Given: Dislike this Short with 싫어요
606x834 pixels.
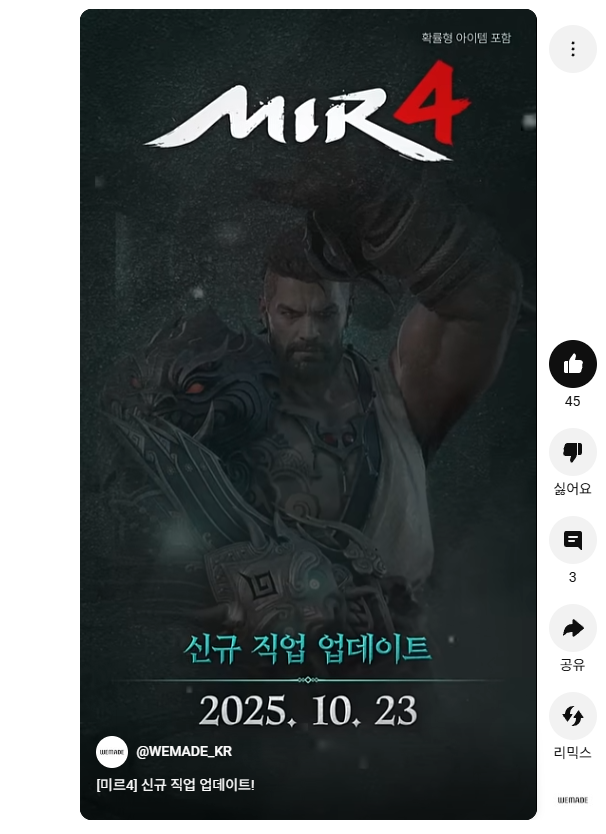Looking at the screenshot, I should pyautogui.click(x=573, y=452).
